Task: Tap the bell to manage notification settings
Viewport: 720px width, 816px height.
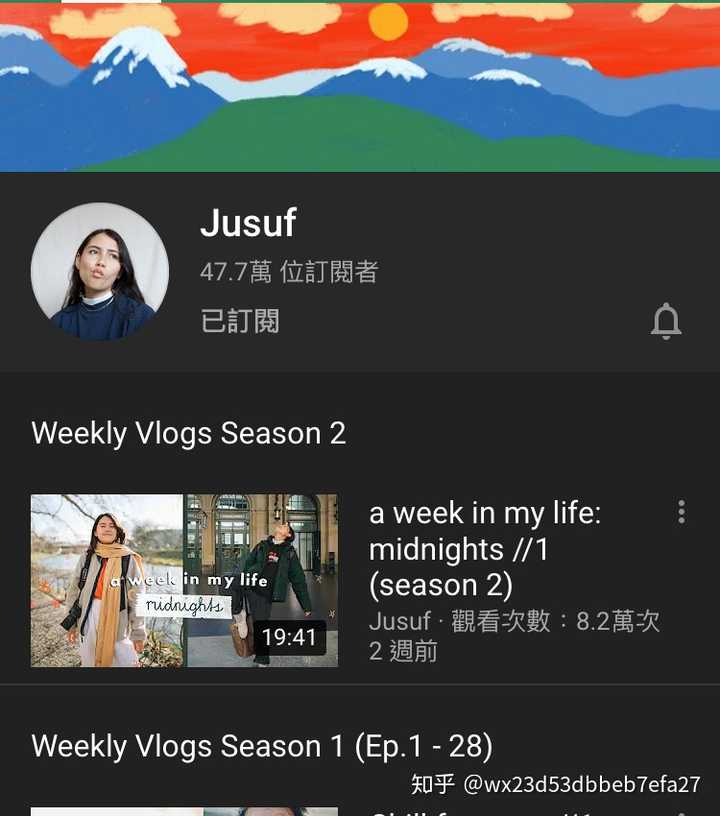Action: (666, 322)
